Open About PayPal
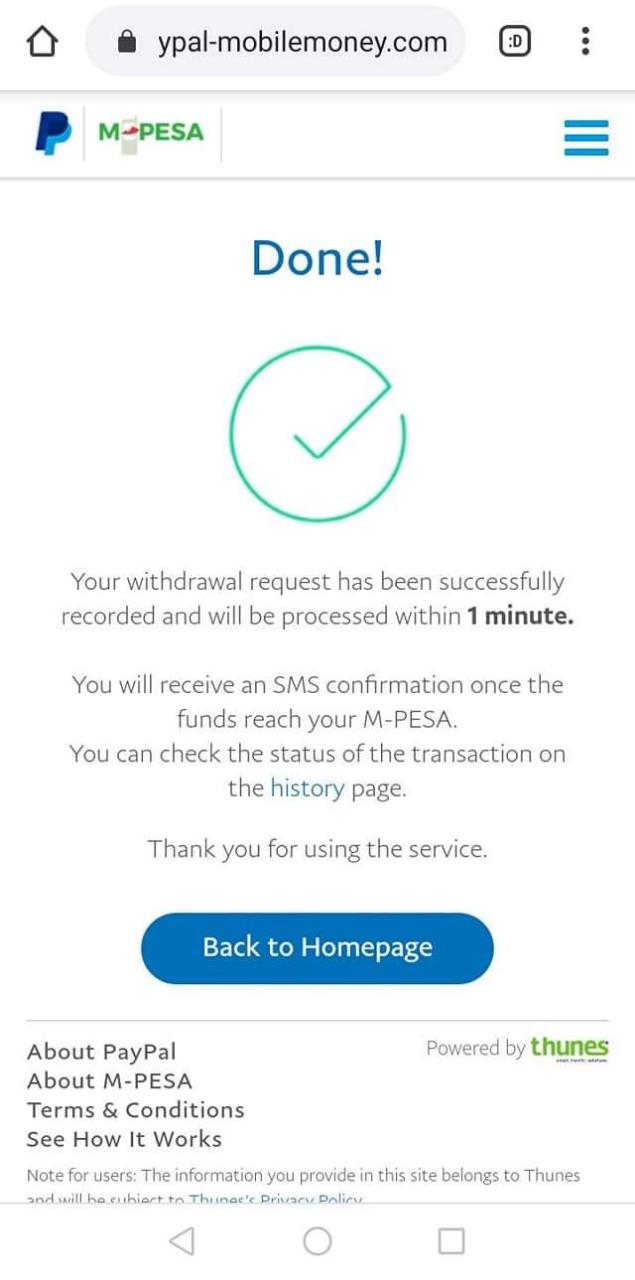Viewport: 635px width, 1280px height. pyautogui.click(x=101, y=1052)
